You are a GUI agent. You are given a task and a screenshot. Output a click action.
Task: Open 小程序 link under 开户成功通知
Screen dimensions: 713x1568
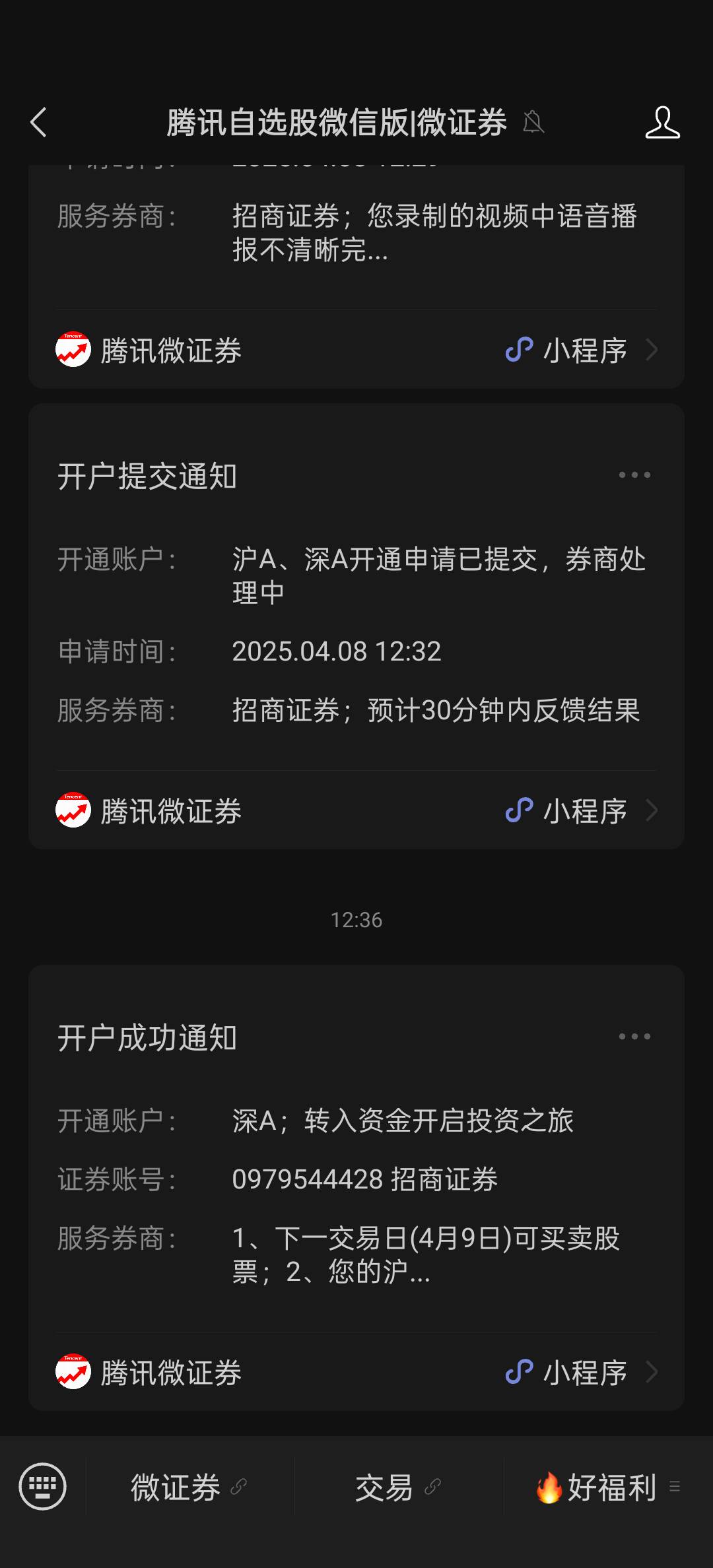point(582,1372)
